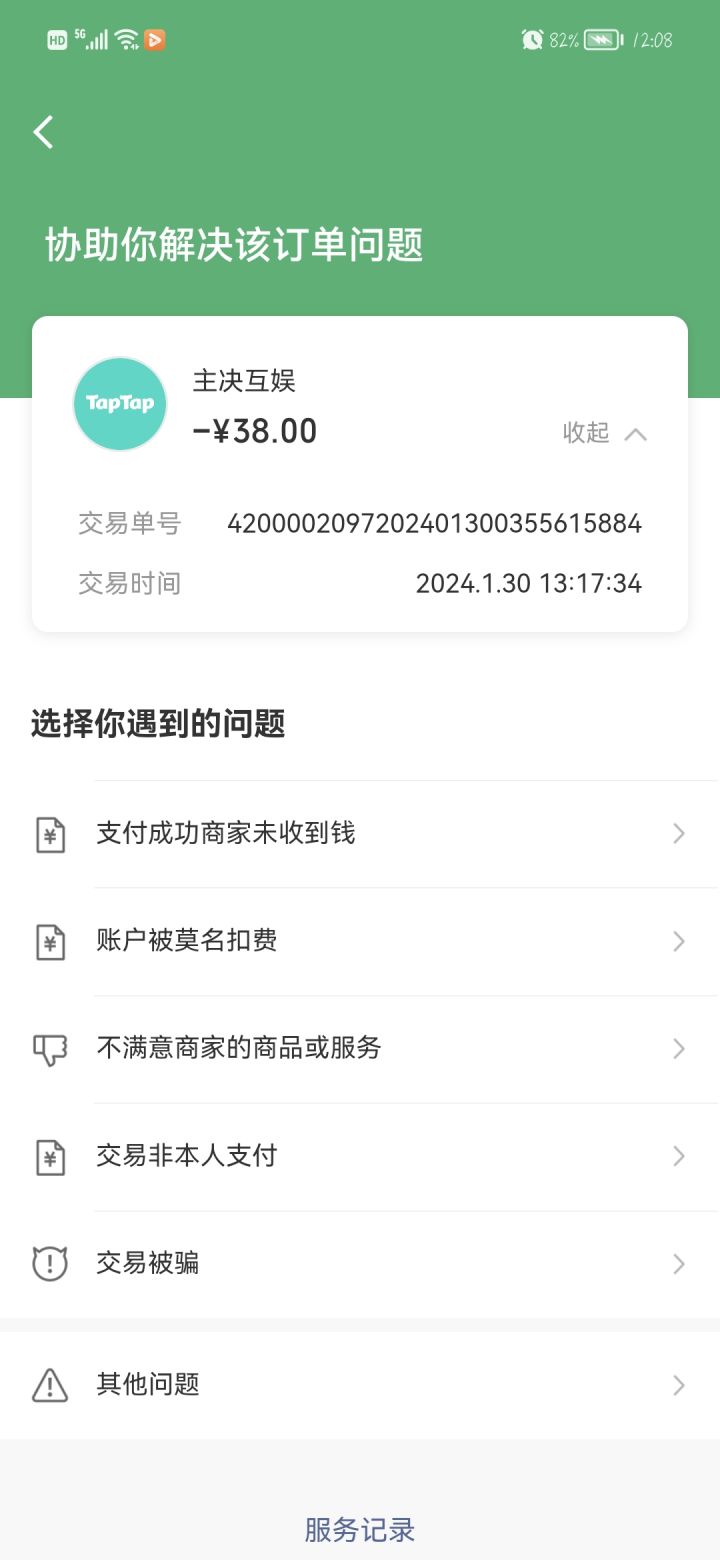
Task: Select 支付成功商家未收到钱 issue
Action: click(360, 833)
